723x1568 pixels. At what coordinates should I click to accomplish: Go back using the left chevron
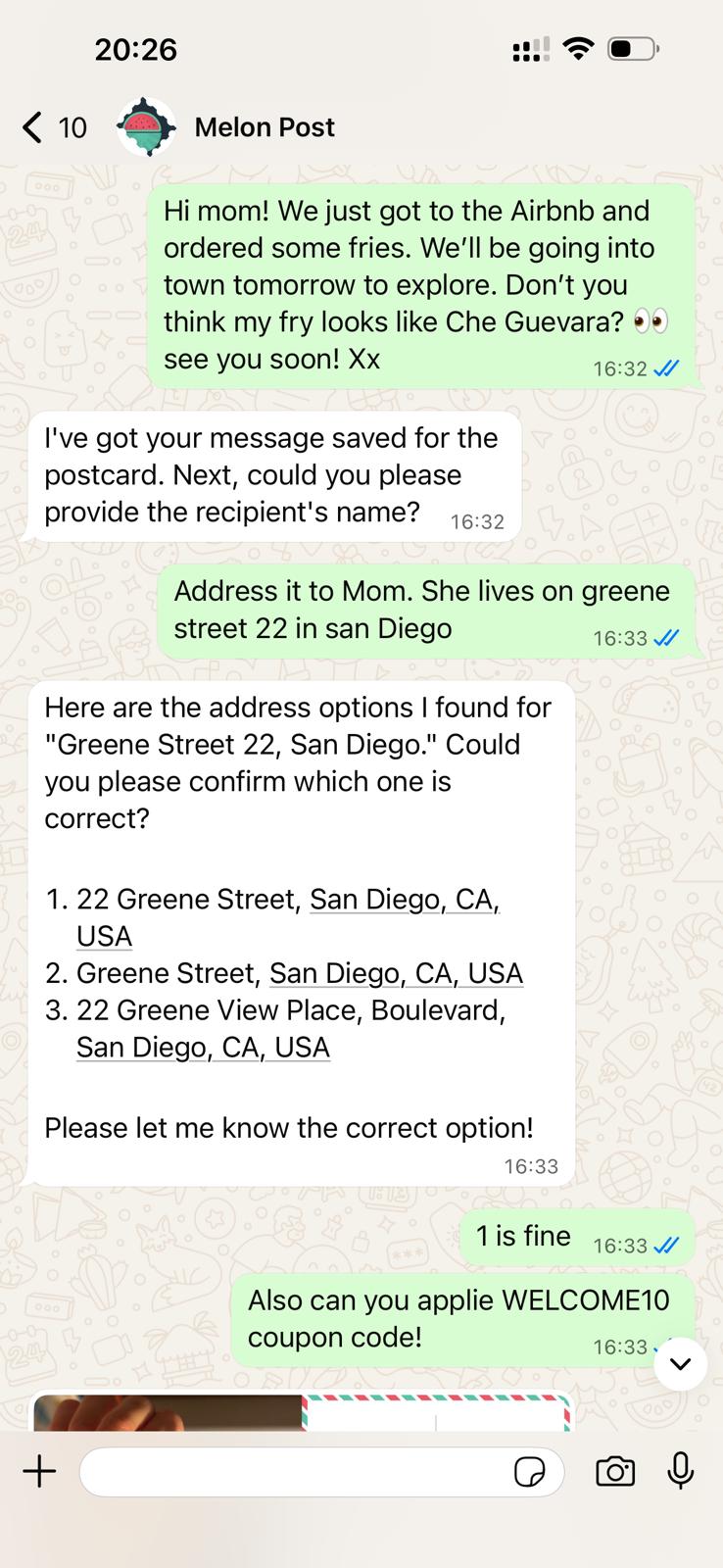tap(30, 126)
